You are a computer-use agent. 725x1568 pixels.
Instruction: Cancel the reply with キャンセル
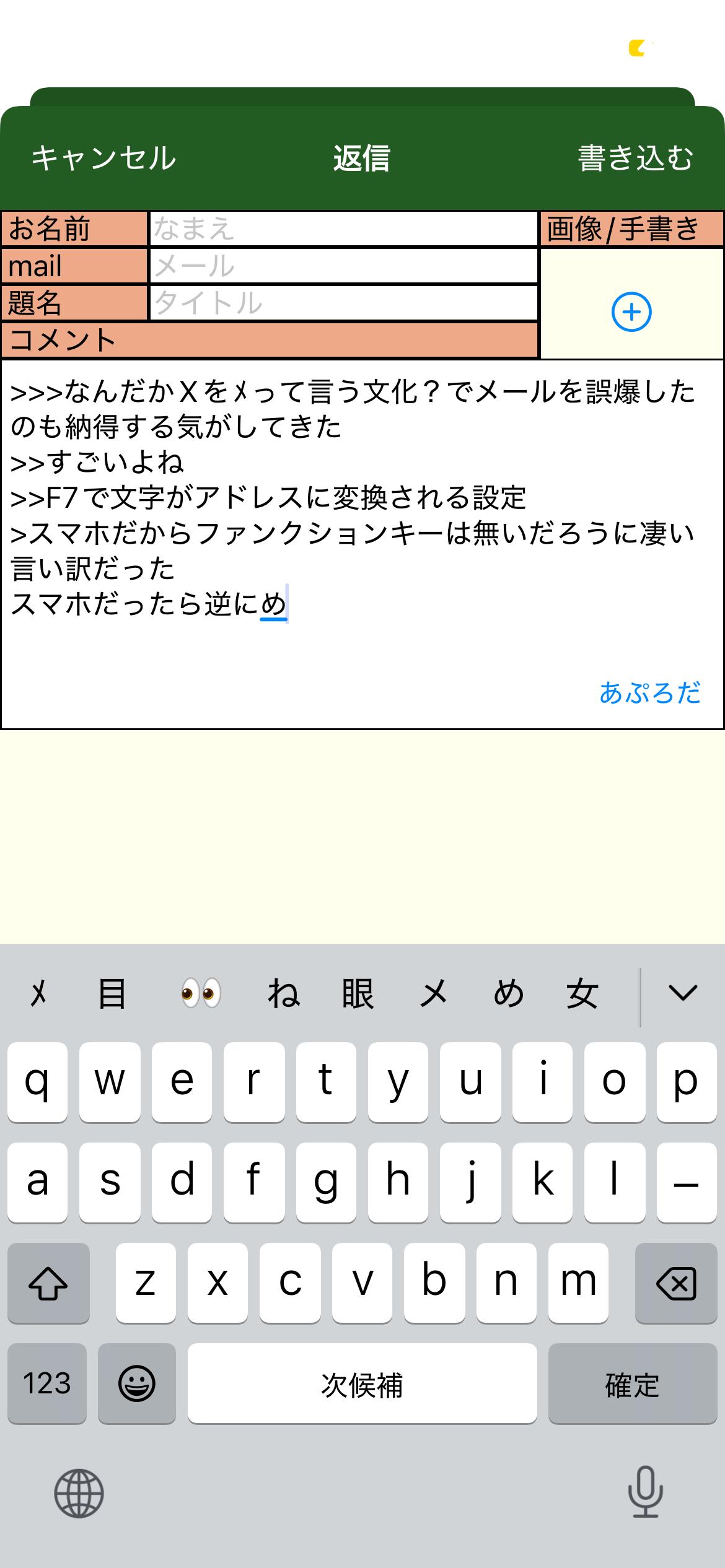(x=103, y=158)
